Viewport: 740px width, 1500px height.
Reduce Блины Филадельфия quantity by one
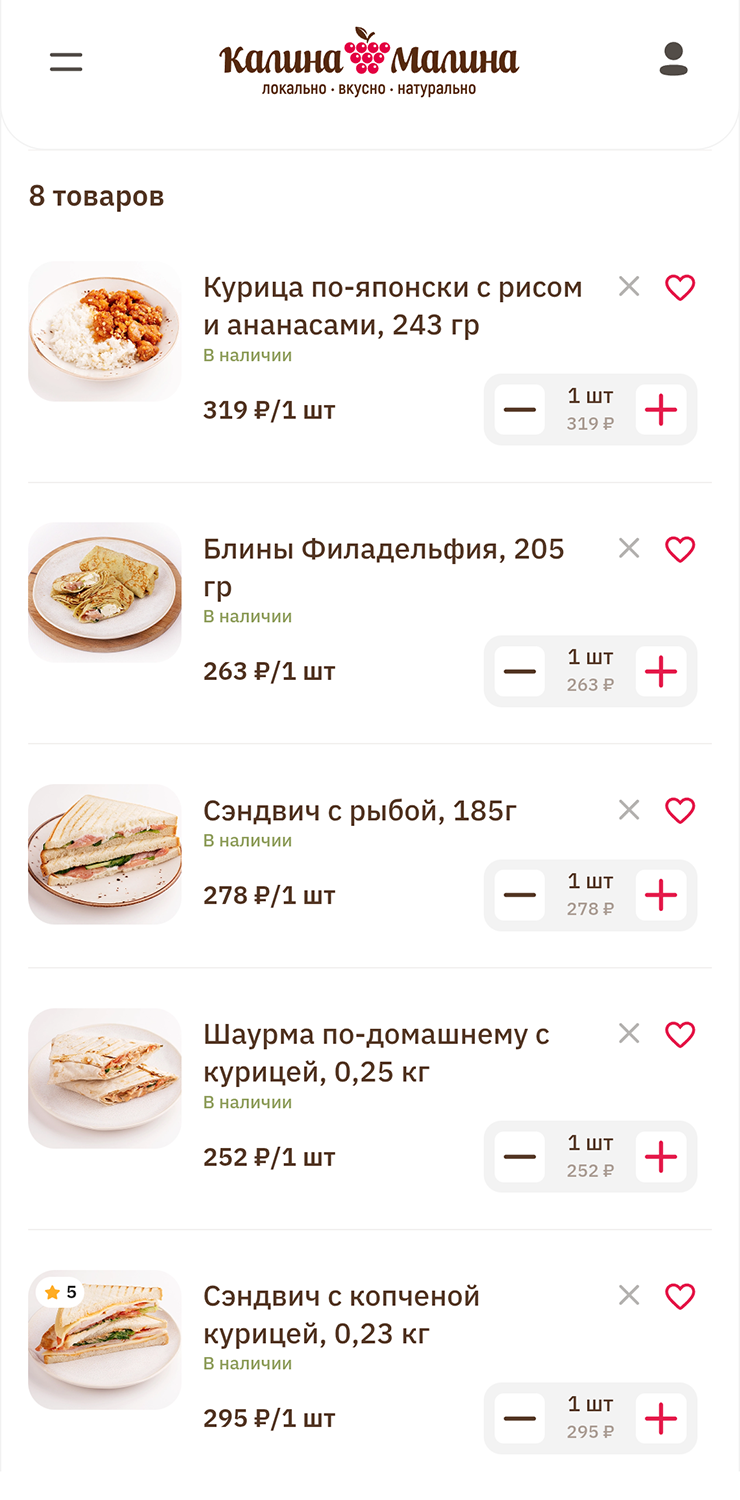[520, 671]
